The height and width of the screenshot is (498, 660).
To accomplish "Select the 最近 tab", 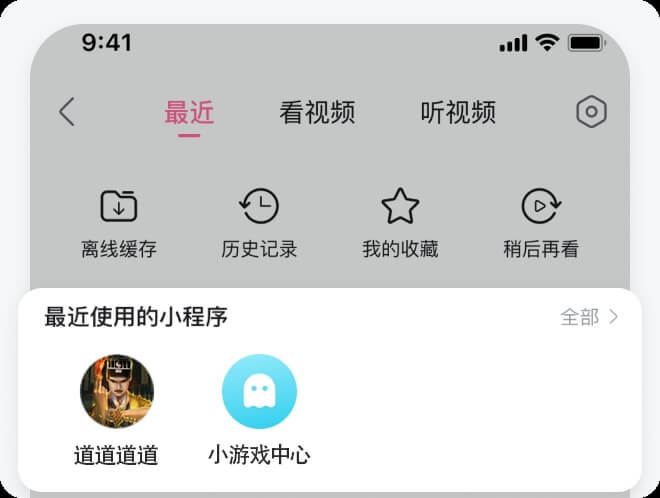I will [x=189, y=113].
